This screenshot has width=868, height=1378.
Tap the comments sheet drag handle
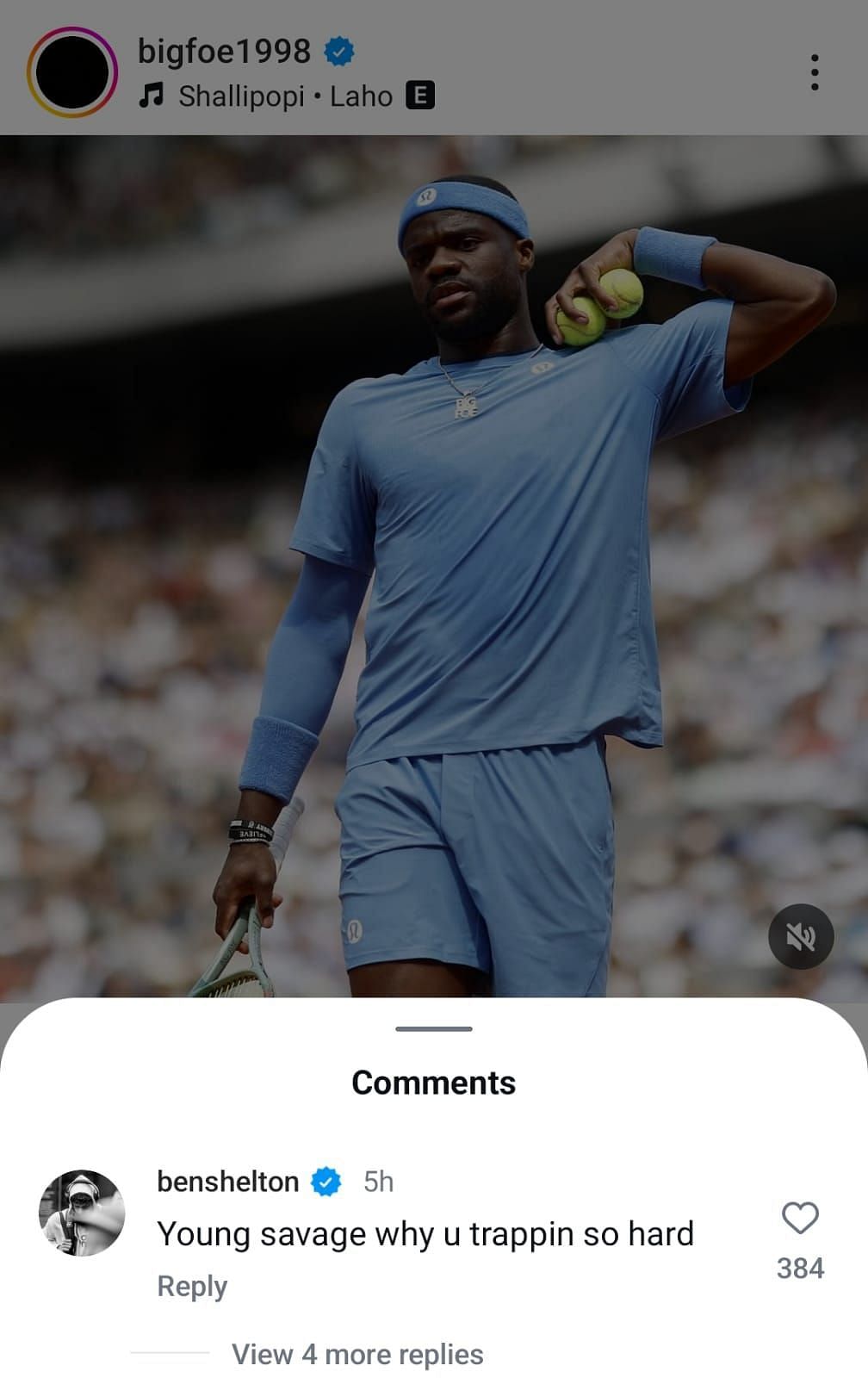tap(434, 1028)
